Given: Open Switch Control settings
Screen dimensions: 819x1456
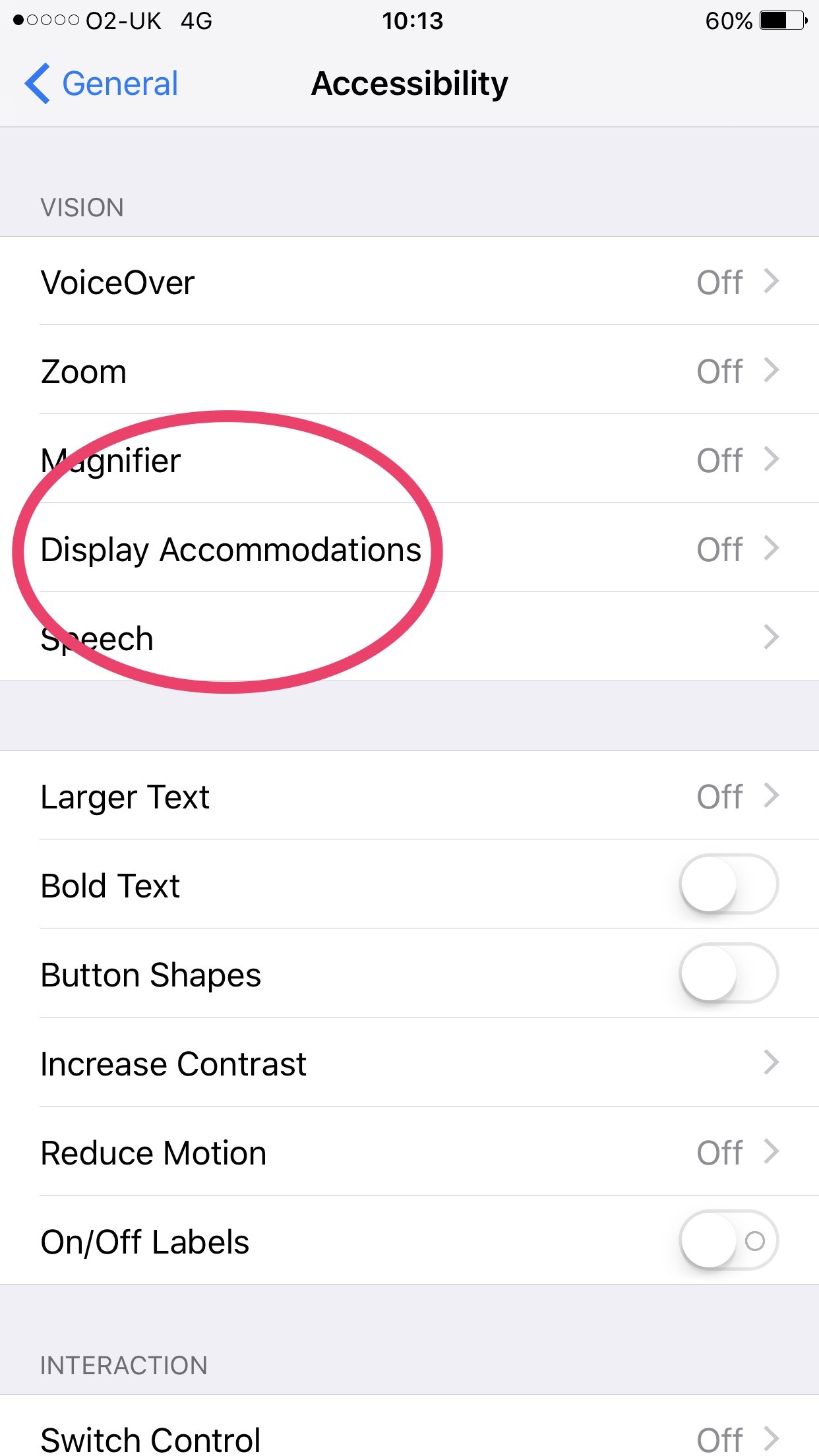Looking at the screenshot, I should pos(409,1438).
